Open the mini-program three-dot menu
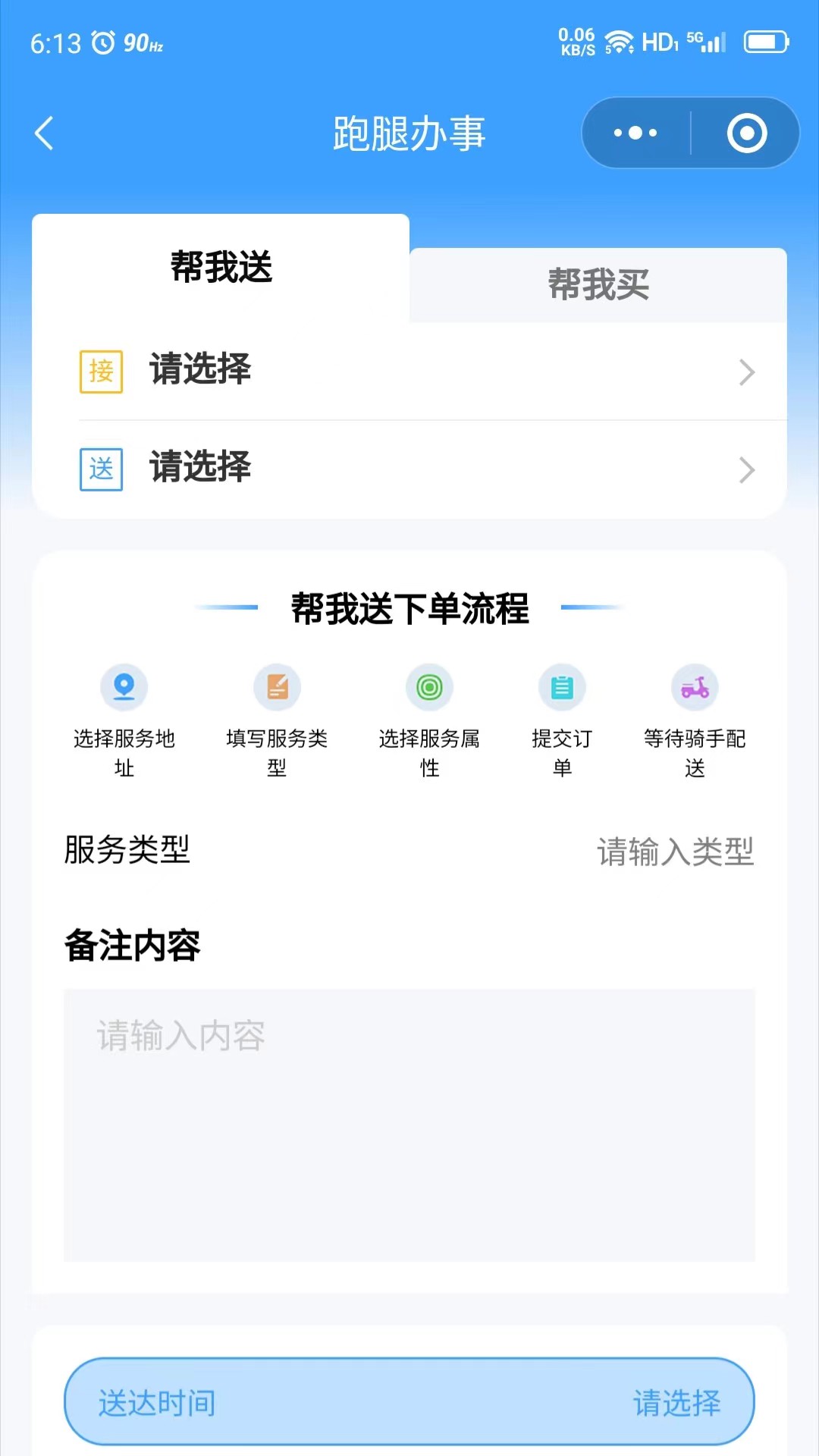Image resolution: width=819 pixels, height=1456 pixels. pyautogui.click(x=634, y=132)
